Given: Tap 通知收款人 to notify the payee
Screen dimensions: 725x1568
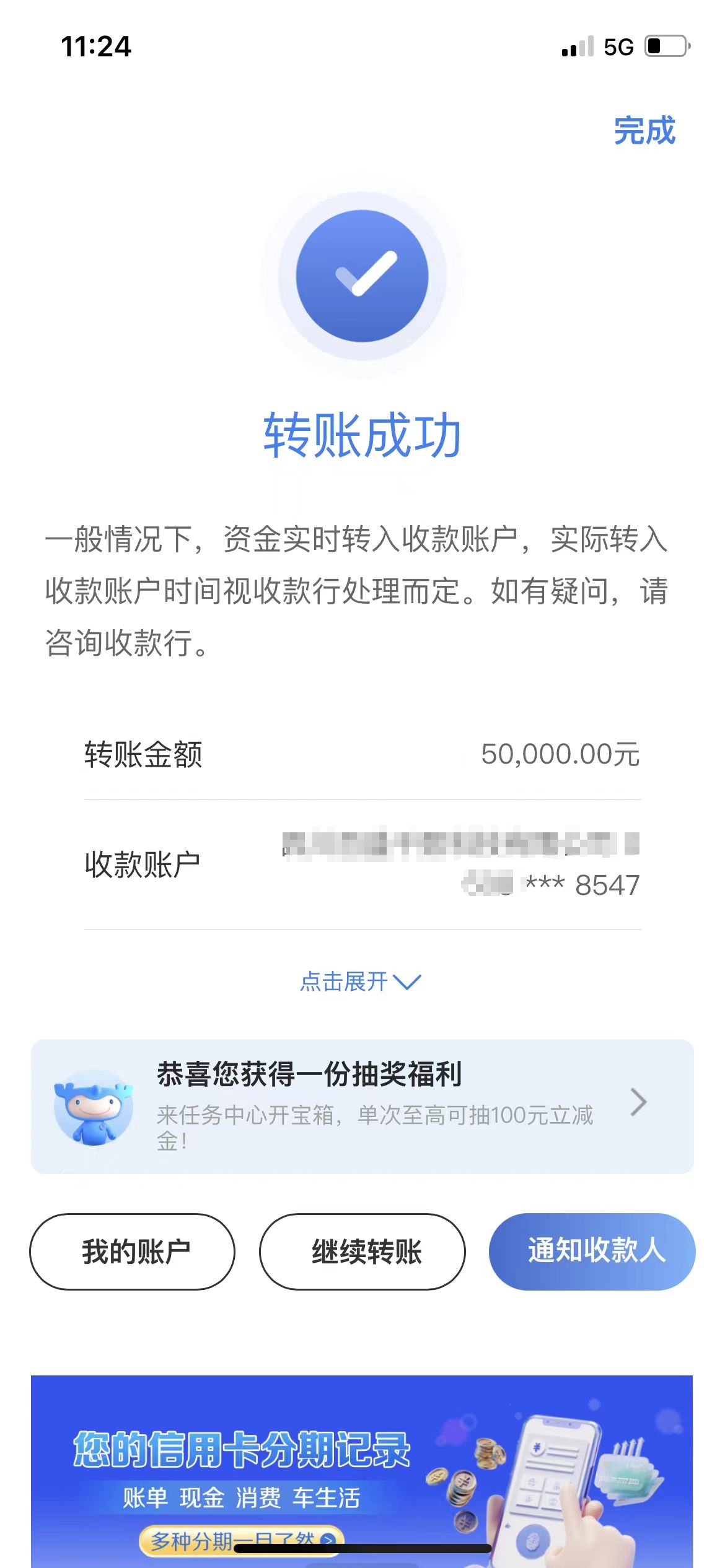Looking at the screenshot, I should click(x=592, y=1252).
